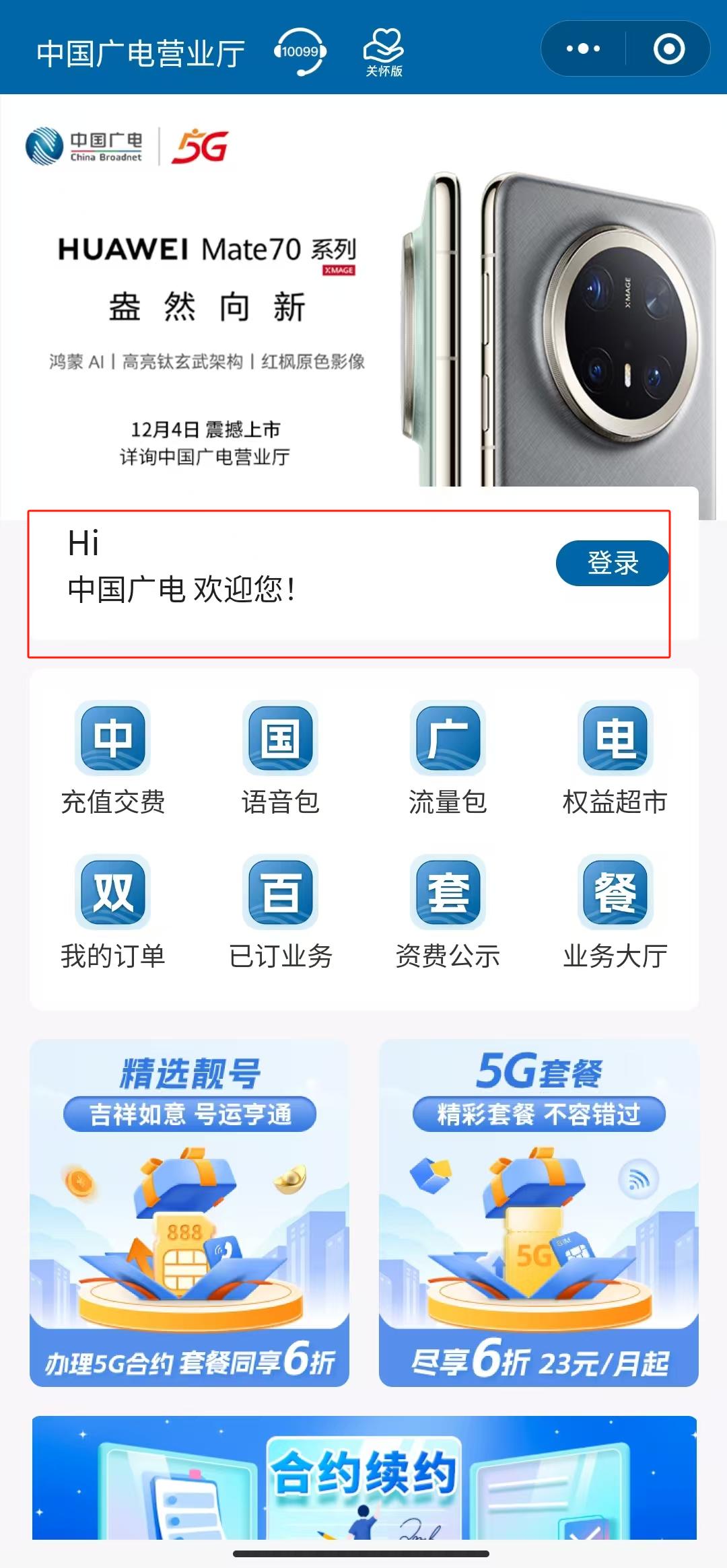
Task: Close the mini program with the circle button
Action: tap(668, 48)
